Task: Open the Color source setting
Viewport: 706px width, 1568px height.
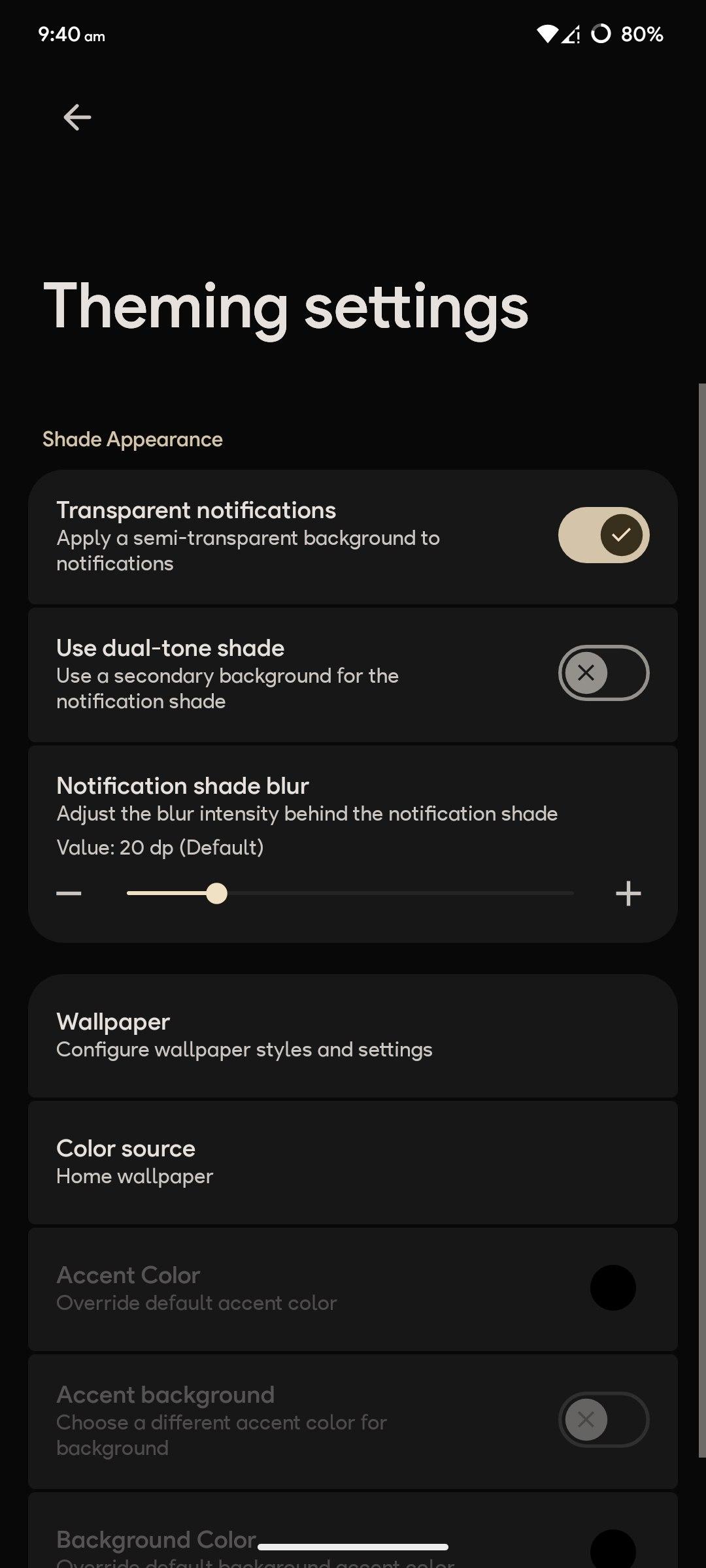Action: (353, 1162)
